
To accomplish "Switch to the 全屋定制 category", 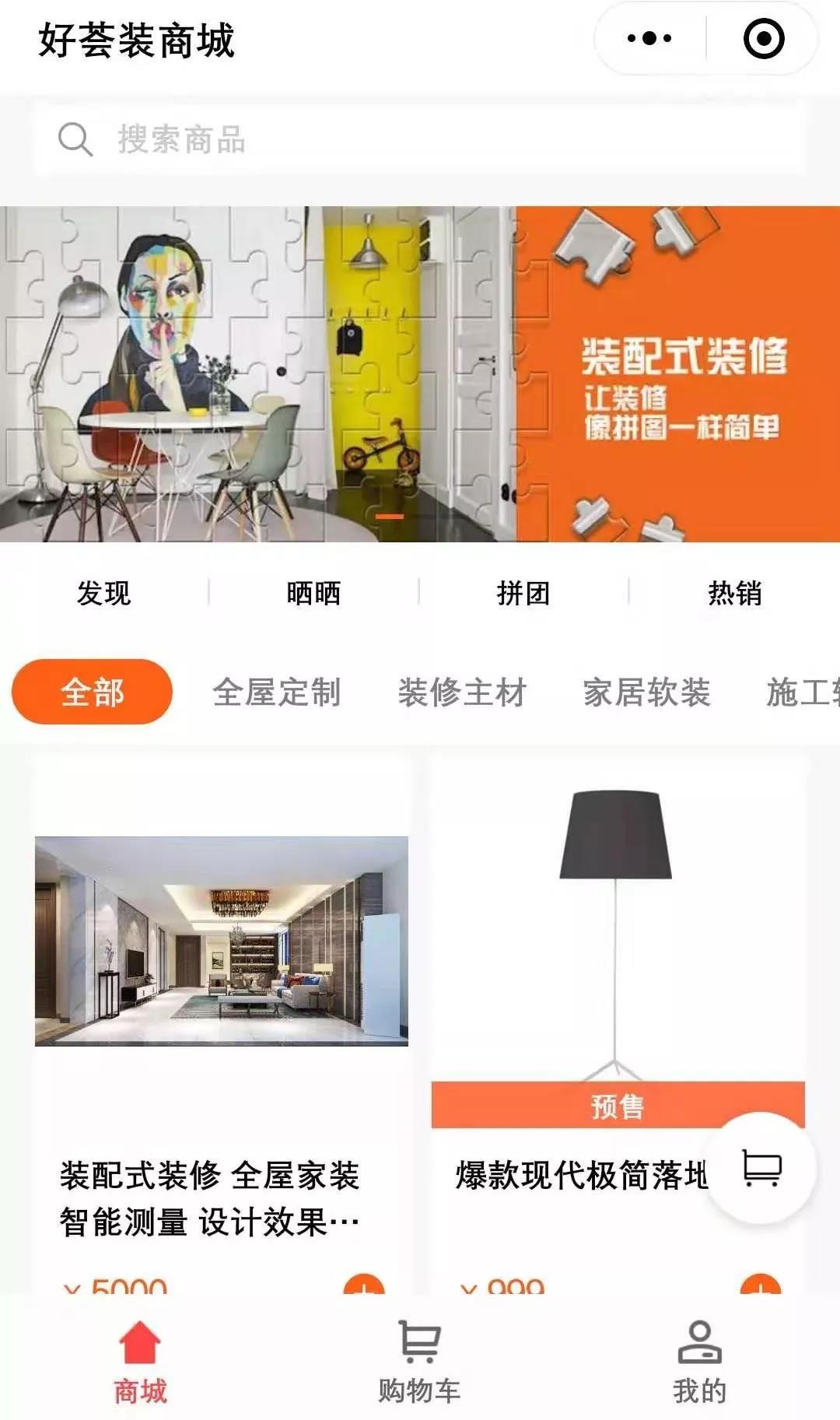I will click(x=277, y=692).
